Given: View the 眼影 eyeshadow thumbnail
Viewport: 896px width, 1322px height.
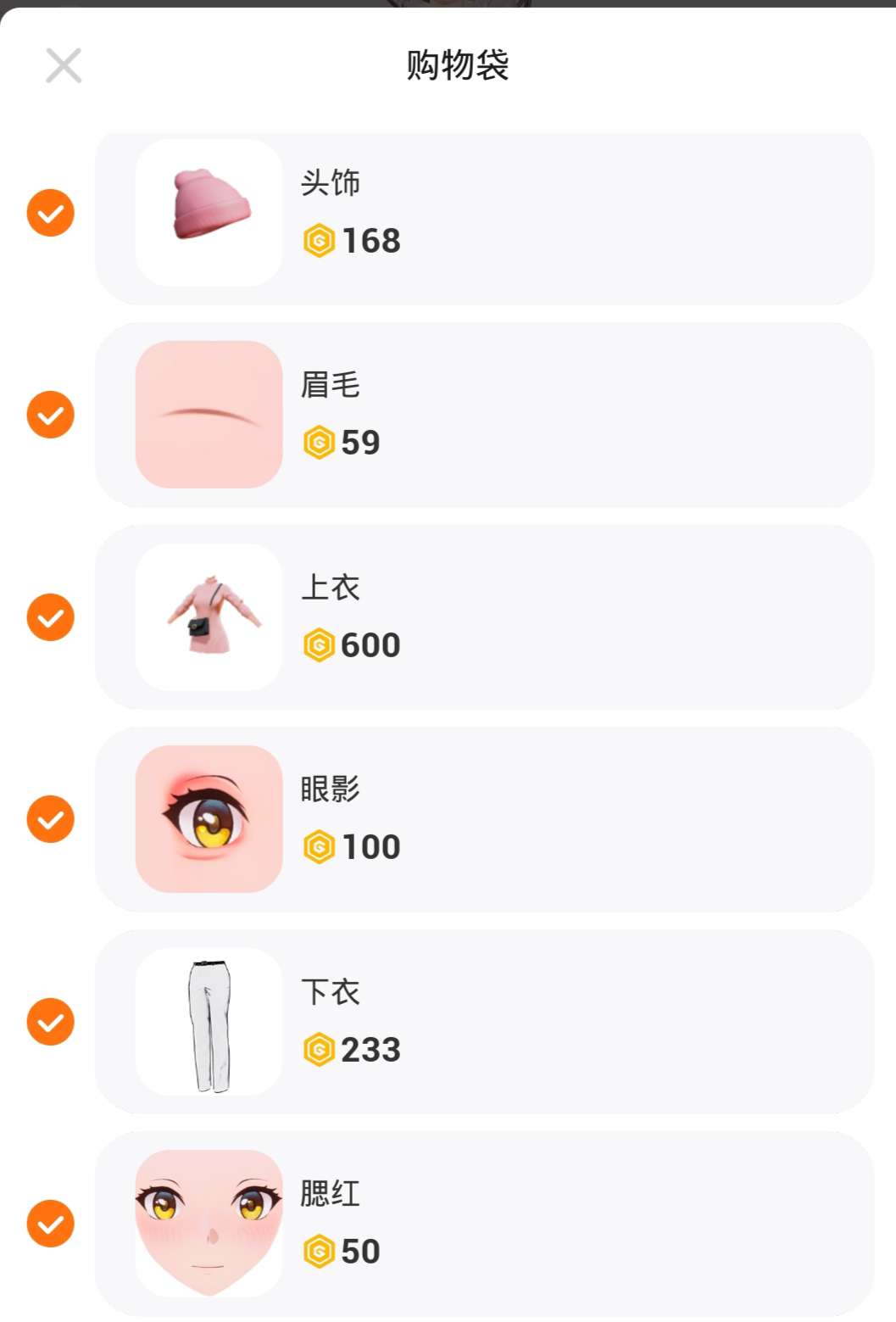Looking at the screenshot, I should (x=209, y=819).
